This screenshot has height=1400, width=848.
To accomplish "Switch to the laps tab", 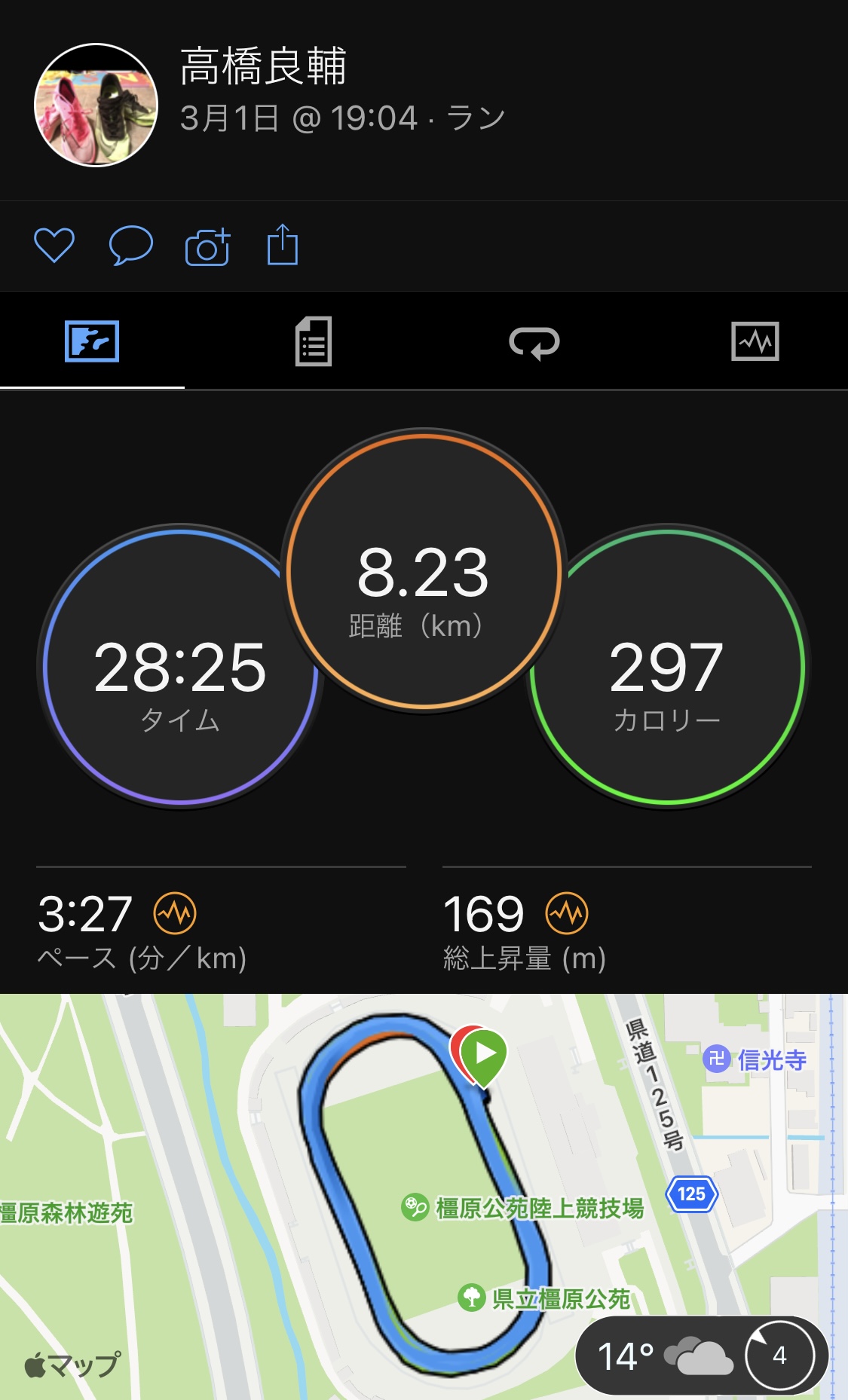I will [534, 342].
